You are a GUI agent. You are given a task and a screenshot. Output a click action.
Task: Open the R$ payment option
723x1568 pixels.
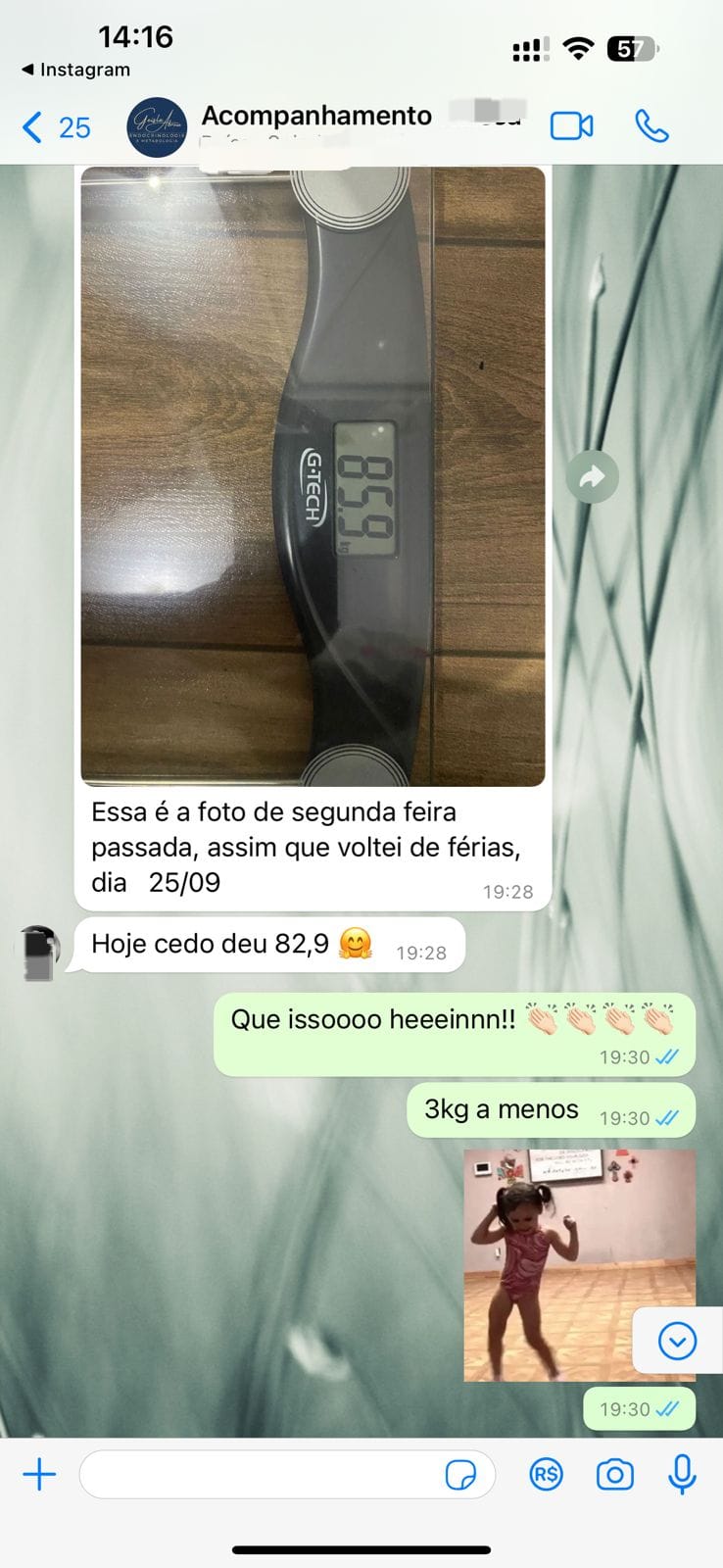(546, 1474)
